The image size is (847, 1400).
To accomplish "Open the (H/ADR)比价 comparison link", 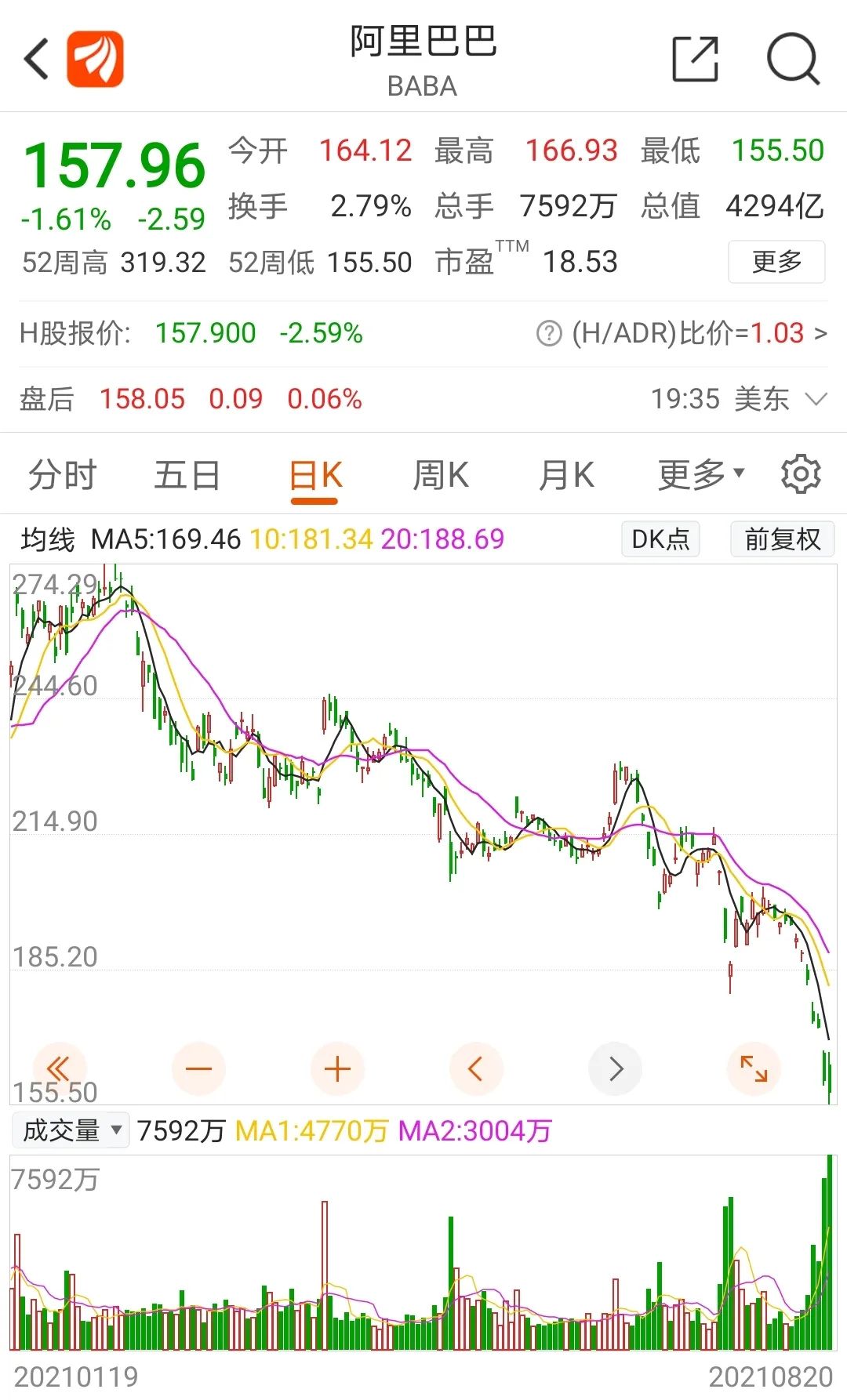I will [681, 333].
